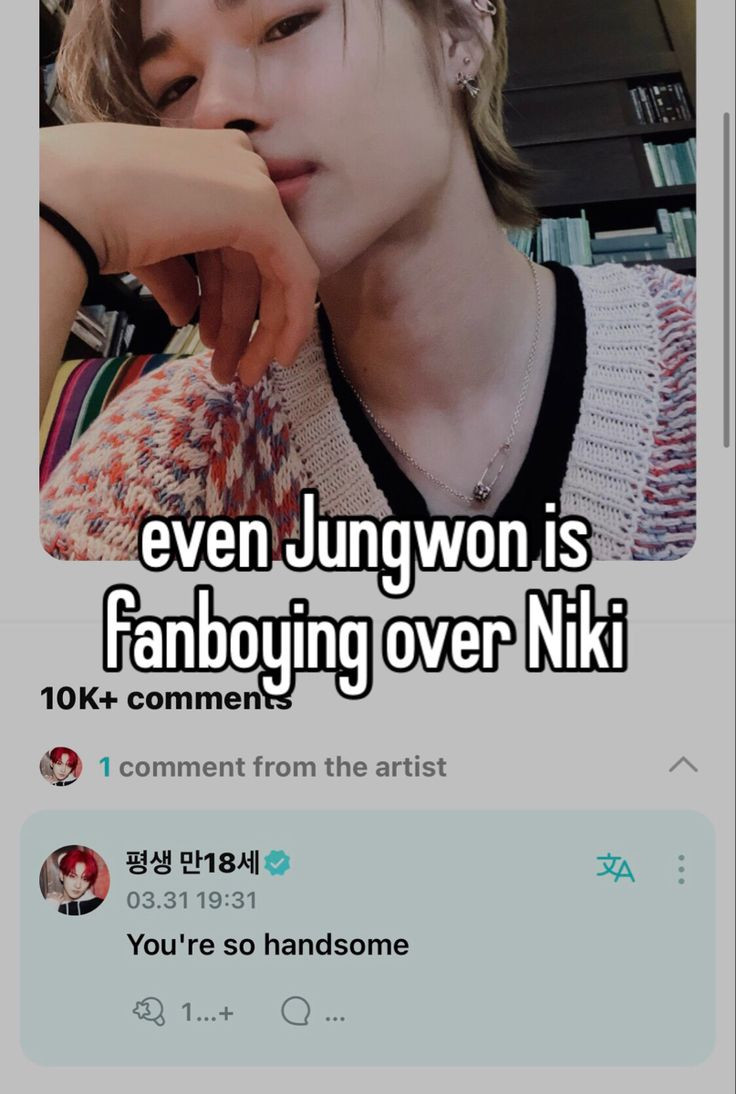The image size is (736, 1094).
Task: Open replies to the artist comment
Action: click(x=296, y=1012)
